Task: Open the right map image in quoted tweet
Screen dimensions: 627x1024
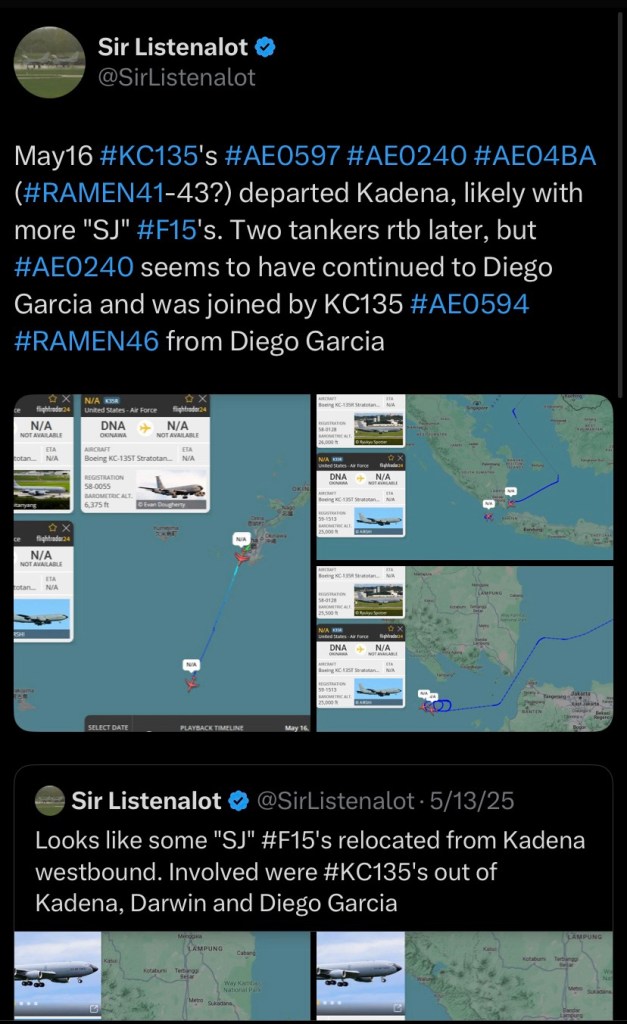Action: tap(464, 977)
